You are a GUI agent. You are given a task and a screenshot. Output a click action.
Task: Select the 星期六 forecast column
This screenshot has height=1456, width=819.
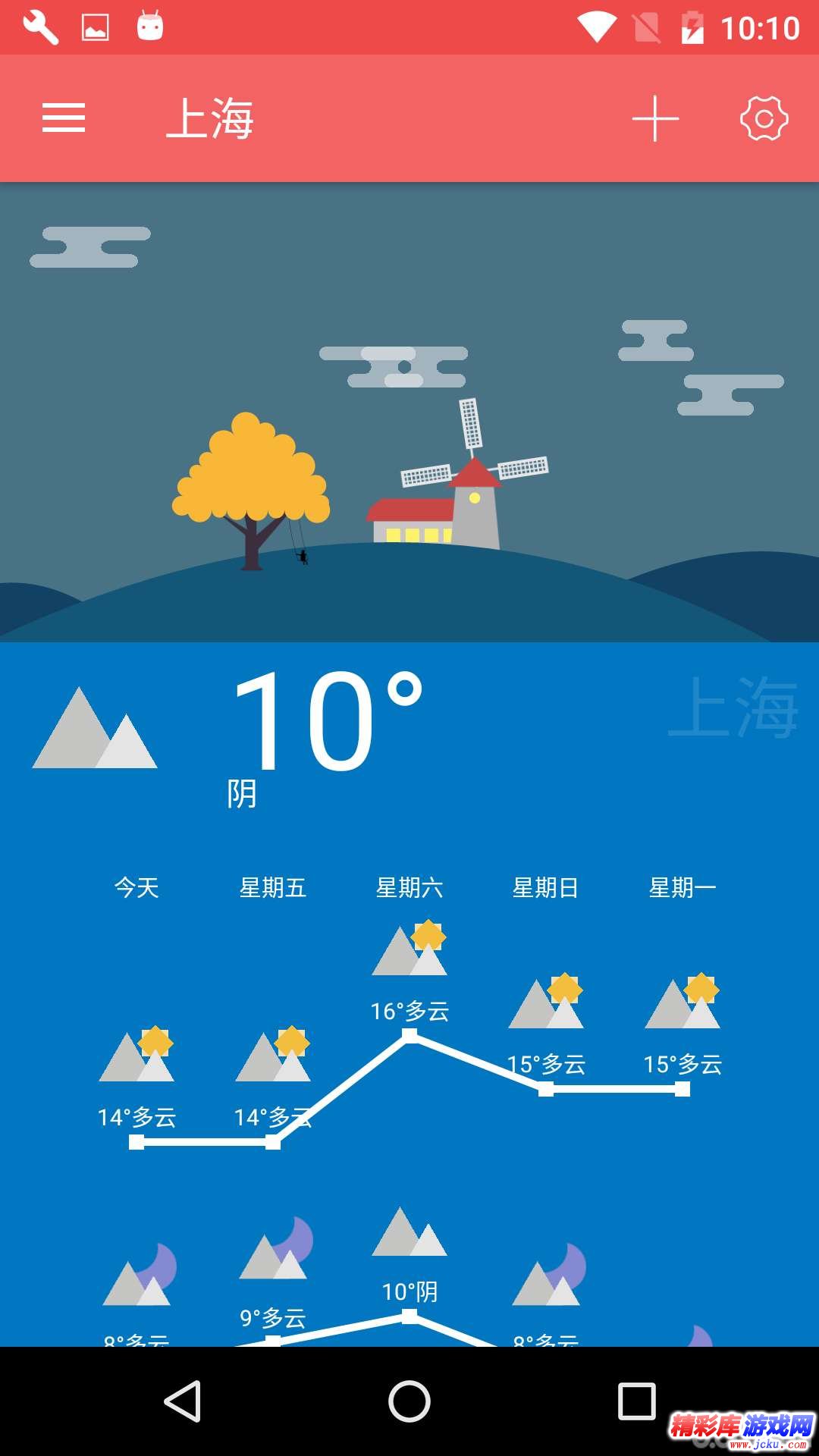point(411,888)
